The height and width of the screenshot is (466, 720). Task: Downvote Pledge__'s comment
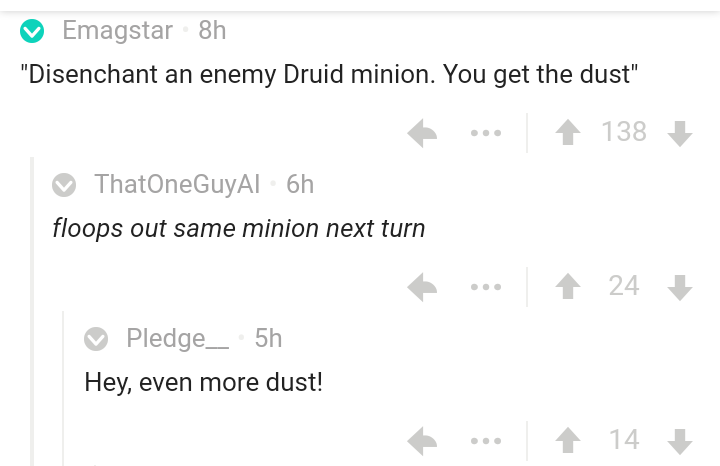(680, 440)
